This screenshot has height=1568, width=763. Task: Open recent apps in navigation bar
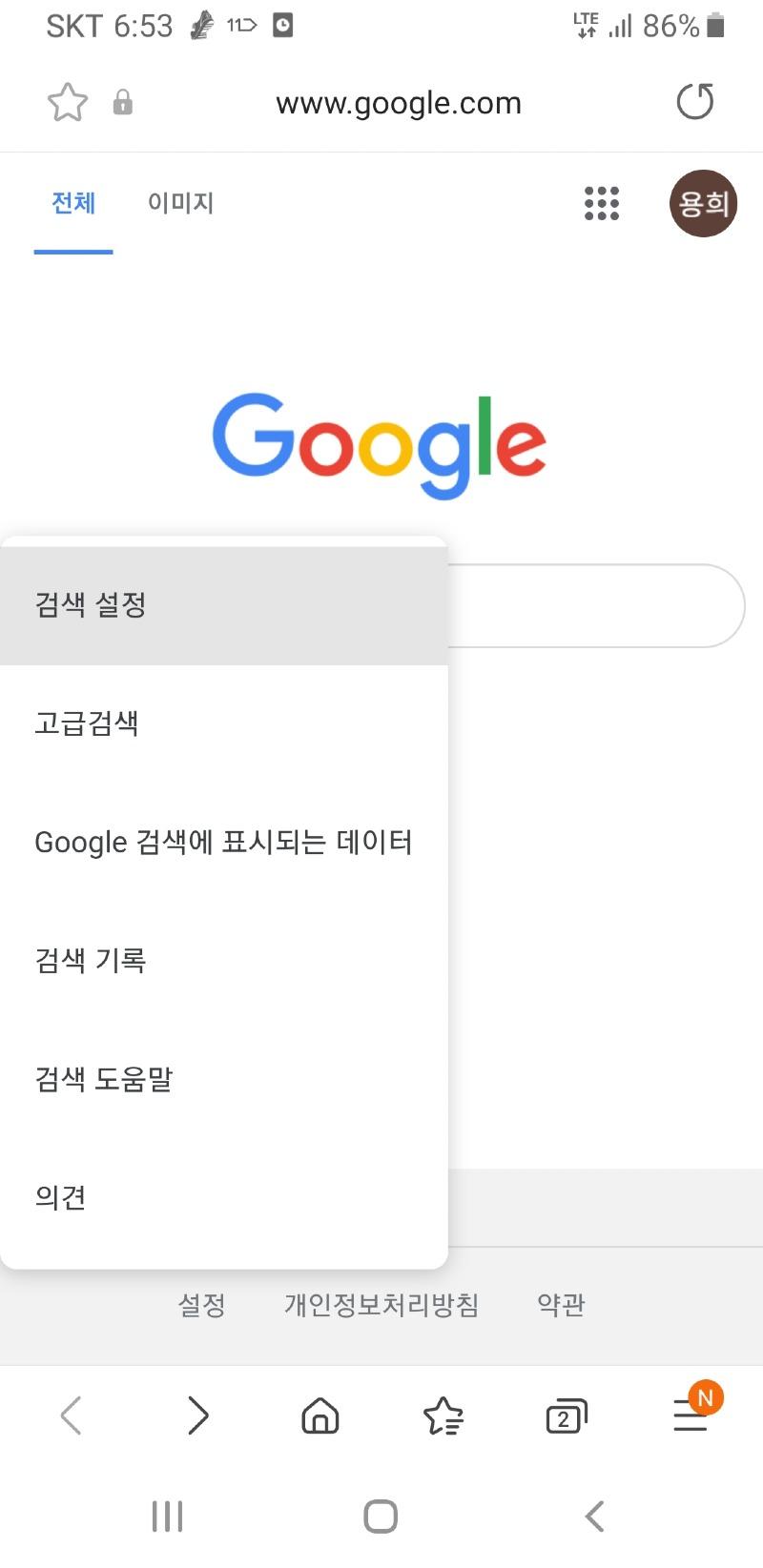click(168, 1516)
